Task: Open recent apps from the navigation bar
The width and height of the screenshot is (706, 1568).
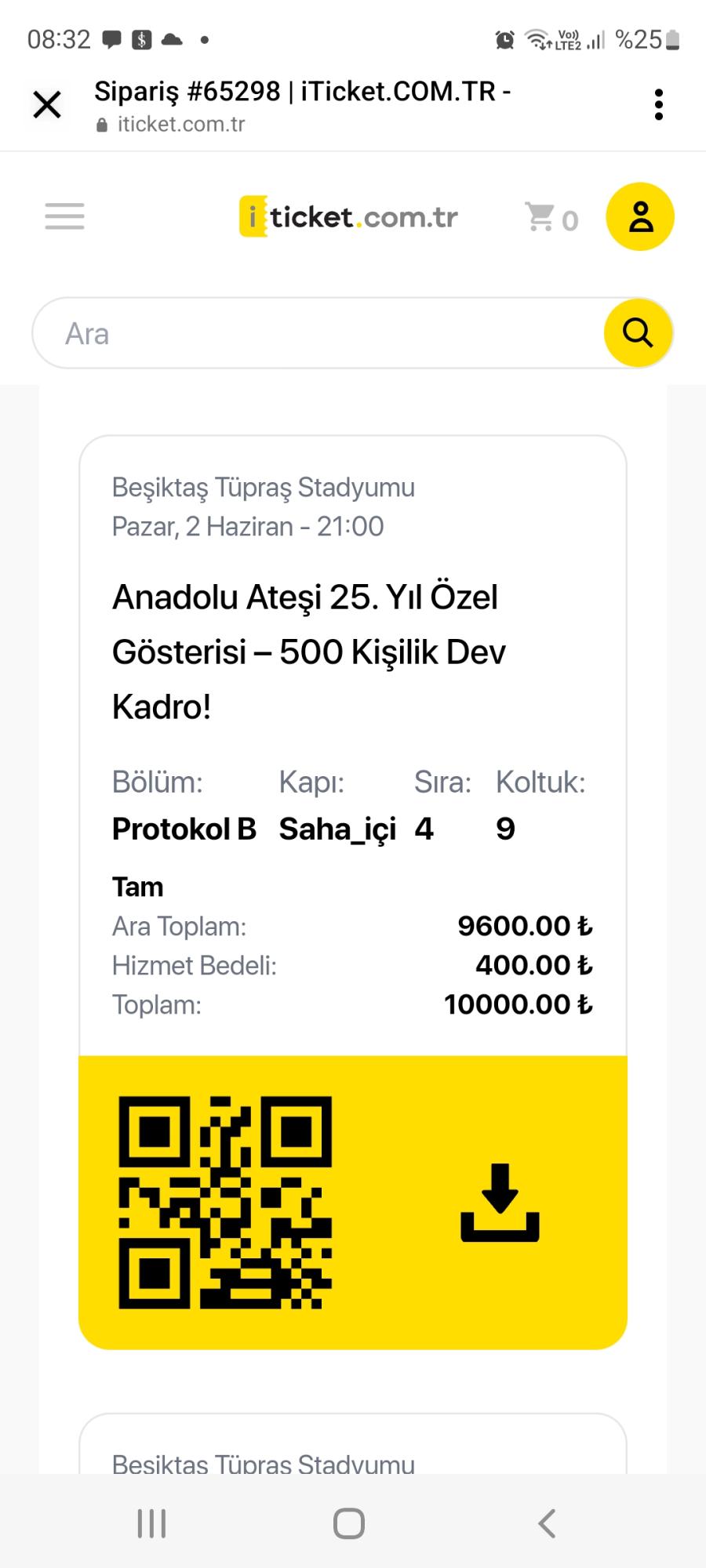Action: tap(151, 1523)
